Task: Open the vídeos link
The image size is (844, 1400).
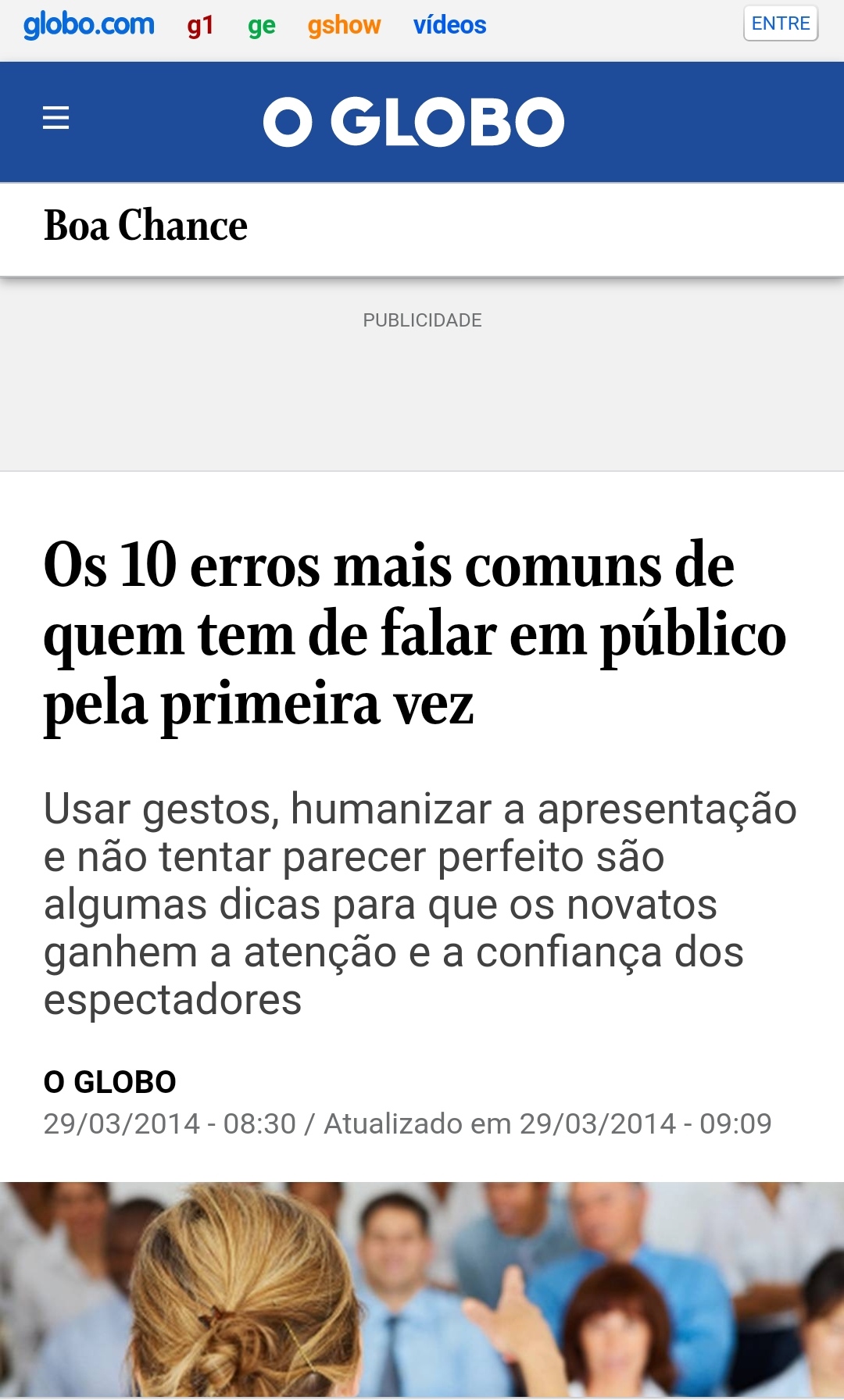Action: coord(449,26)
